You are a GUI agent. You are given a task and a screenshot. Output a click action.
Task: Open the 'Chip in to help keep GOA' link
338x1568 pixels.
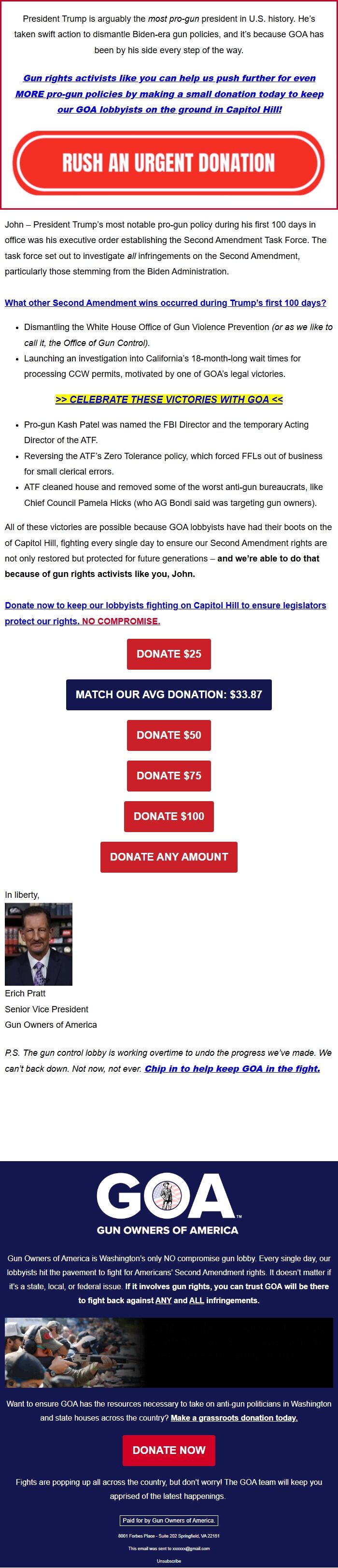coord(232,1068)
